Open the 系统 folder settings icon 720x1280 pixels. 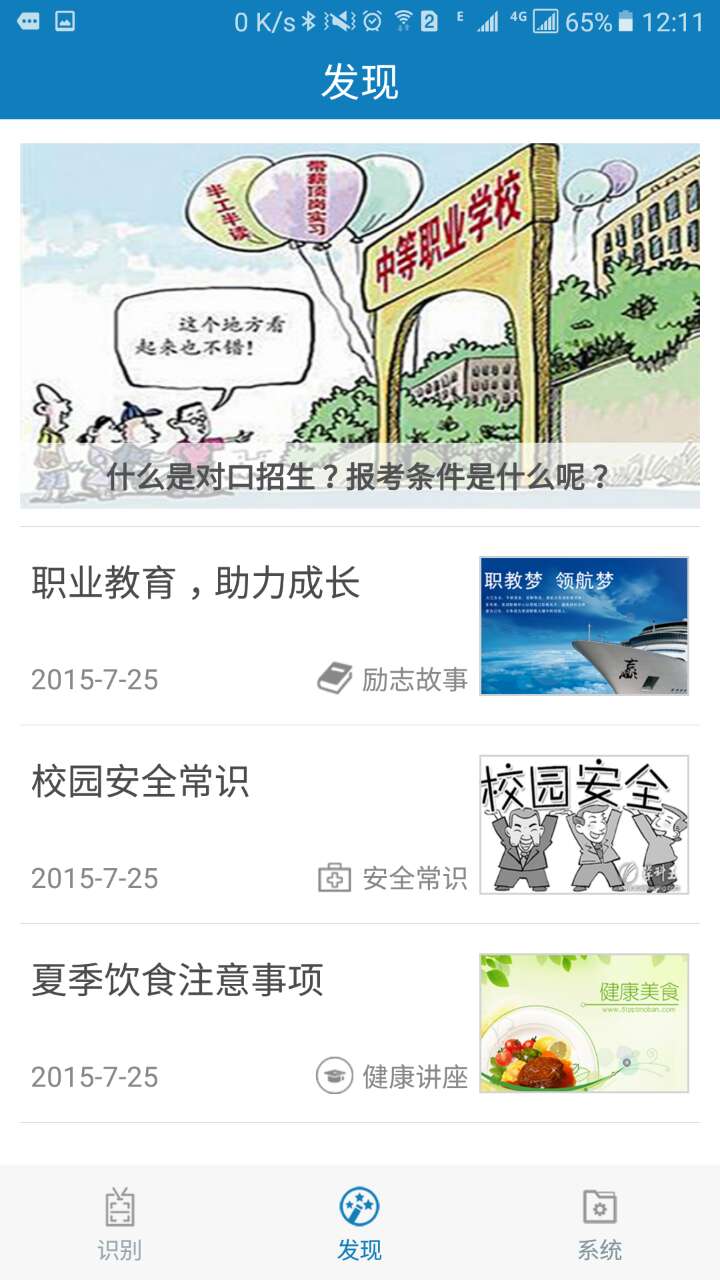pos(600,1208)
